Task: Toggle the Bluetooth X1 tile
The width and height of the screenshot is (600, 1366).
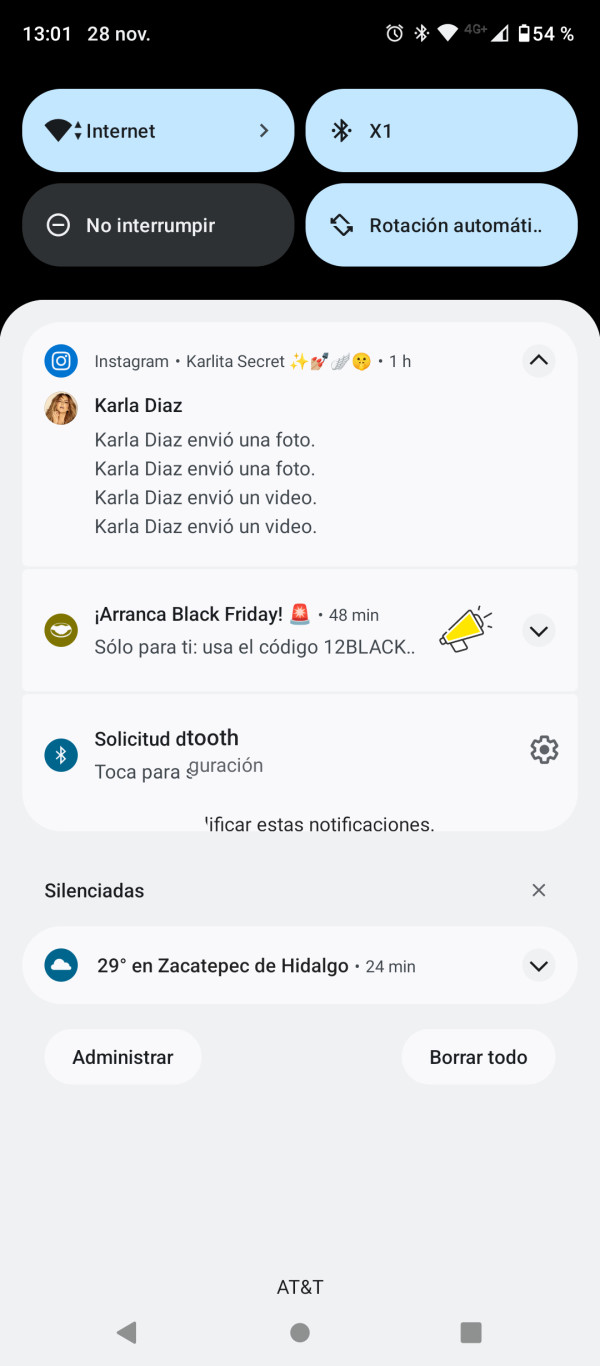Action: pos(441,131)
